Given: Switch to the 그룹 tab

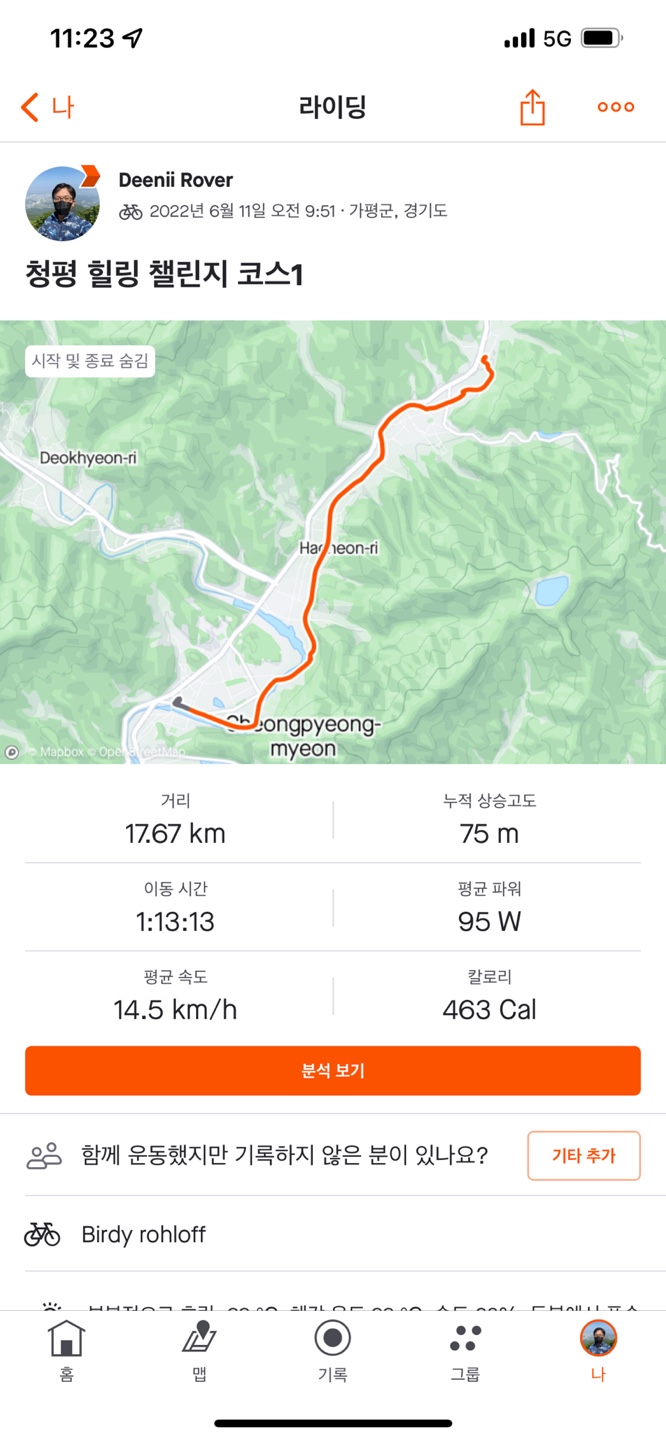Looking at the screenshot, I should 465,1350.
